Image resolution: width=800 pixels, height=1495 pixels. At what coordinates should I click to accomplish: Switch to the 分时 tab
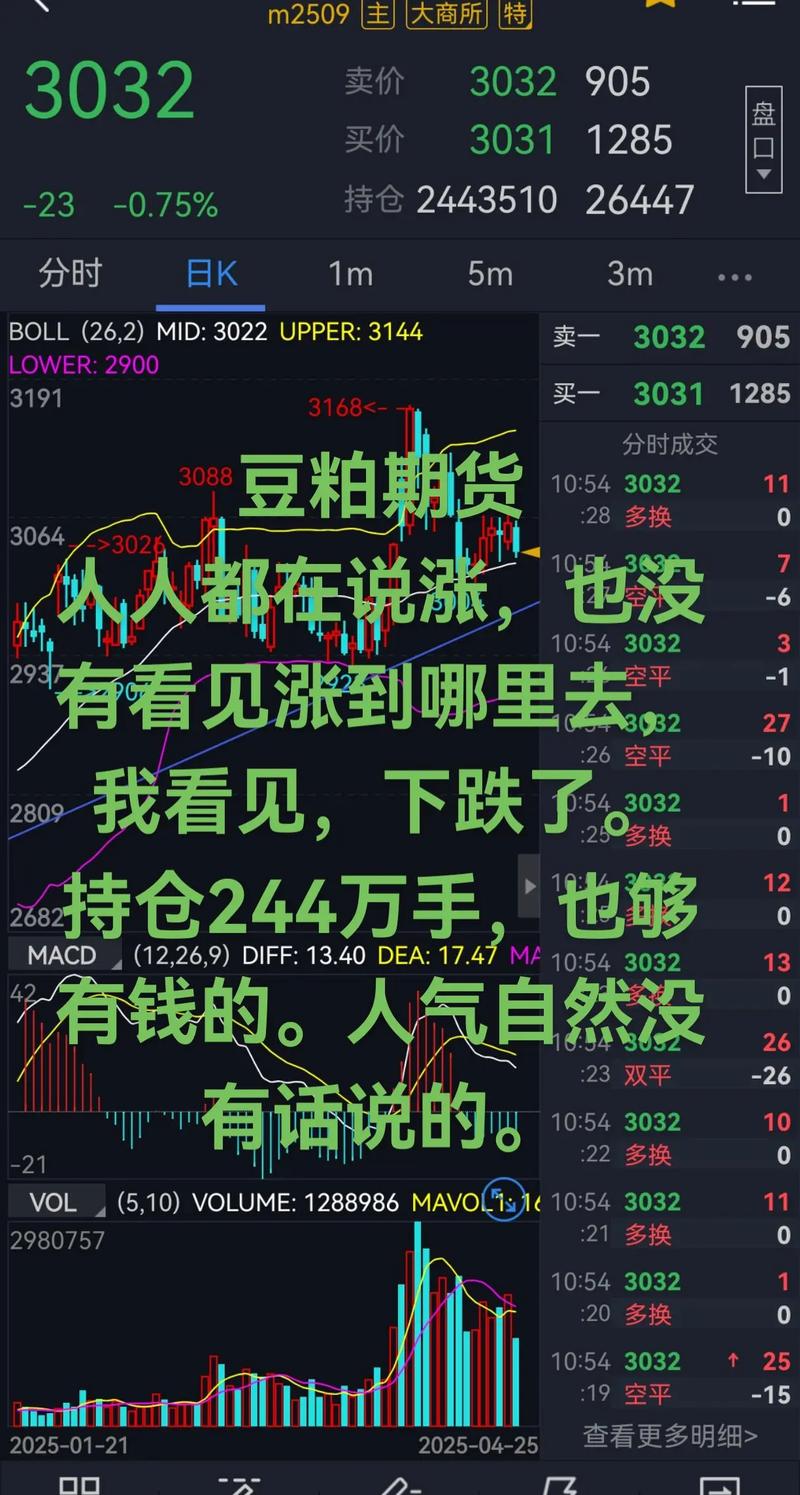tap(69, 272)
